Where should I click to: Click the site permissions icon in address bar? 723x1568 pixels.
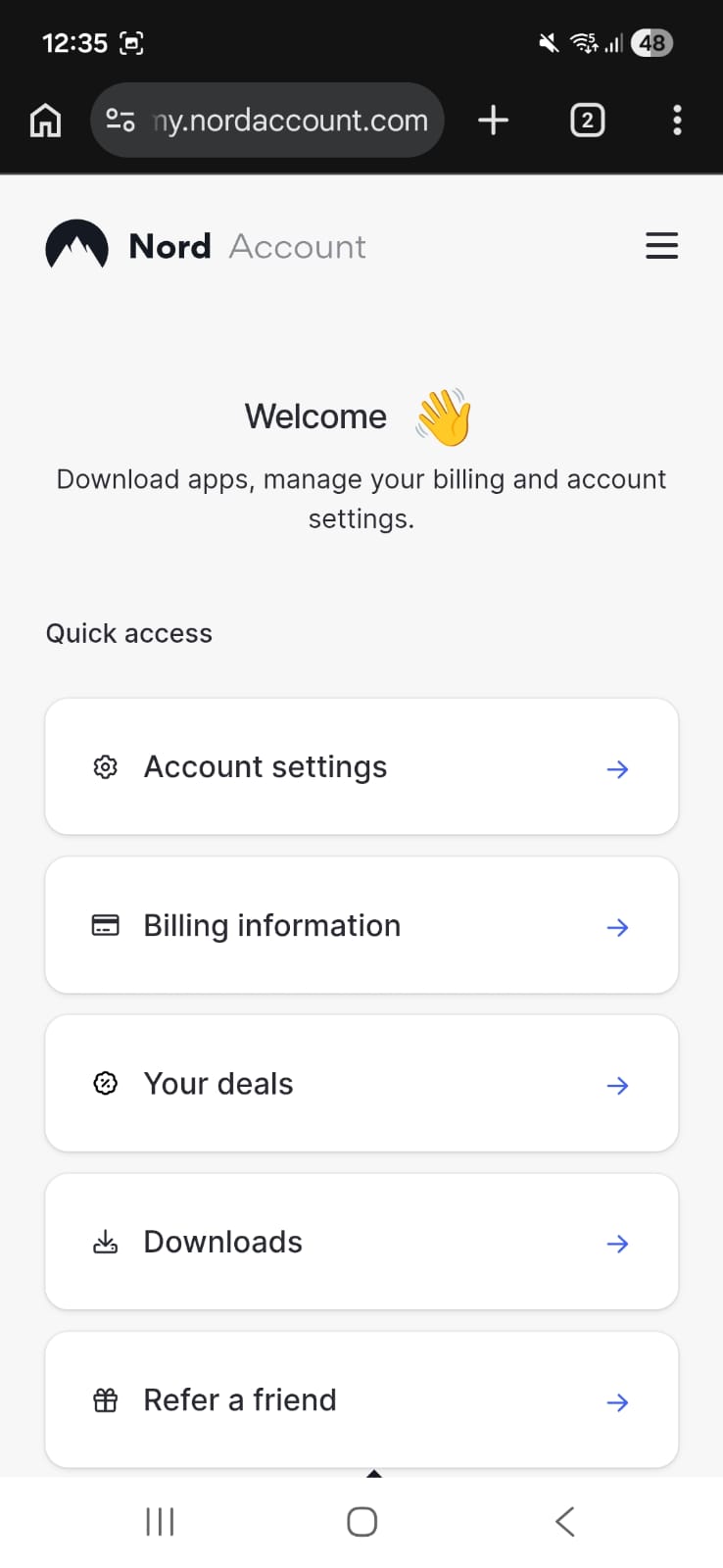[120, 120]
